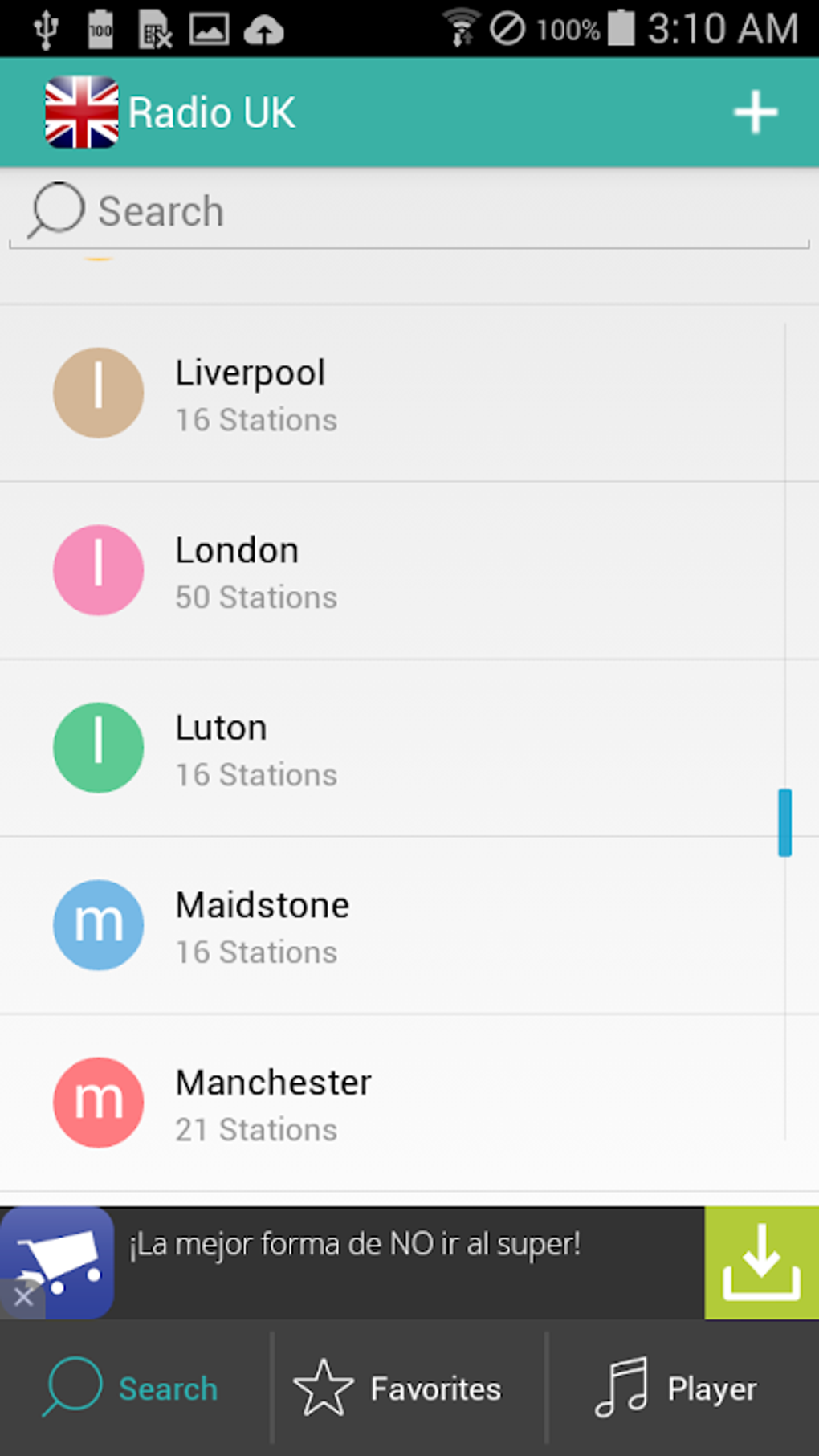The image size is (819, 1456).
Task: Open Liverpool stations list
Action: (x=392, y=394)
